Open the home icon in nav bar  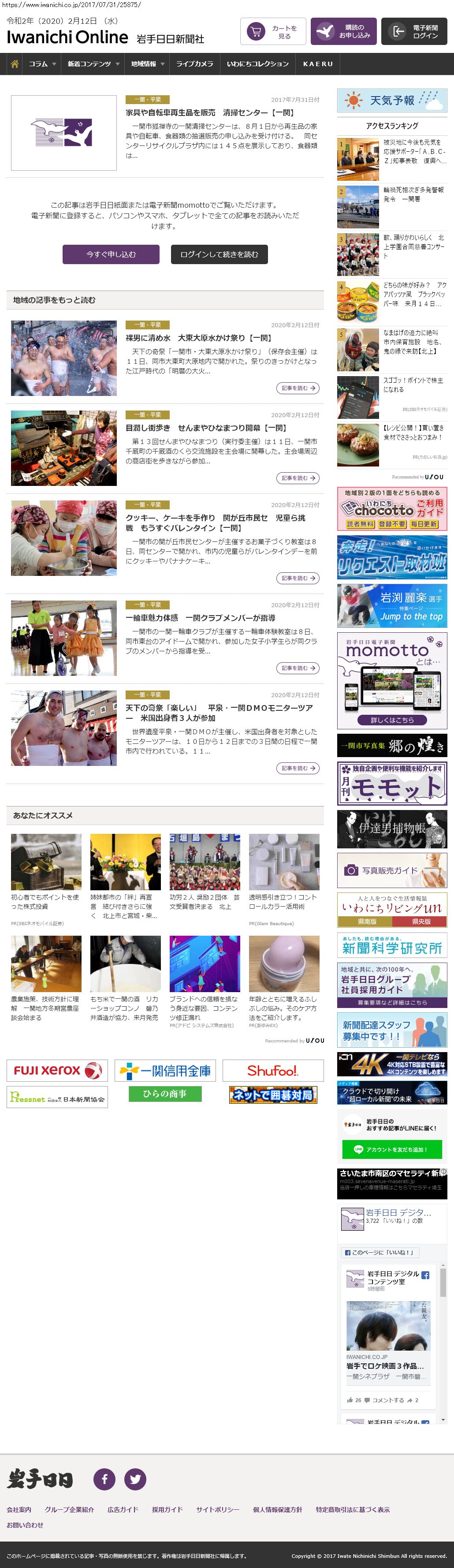point(15,64)
